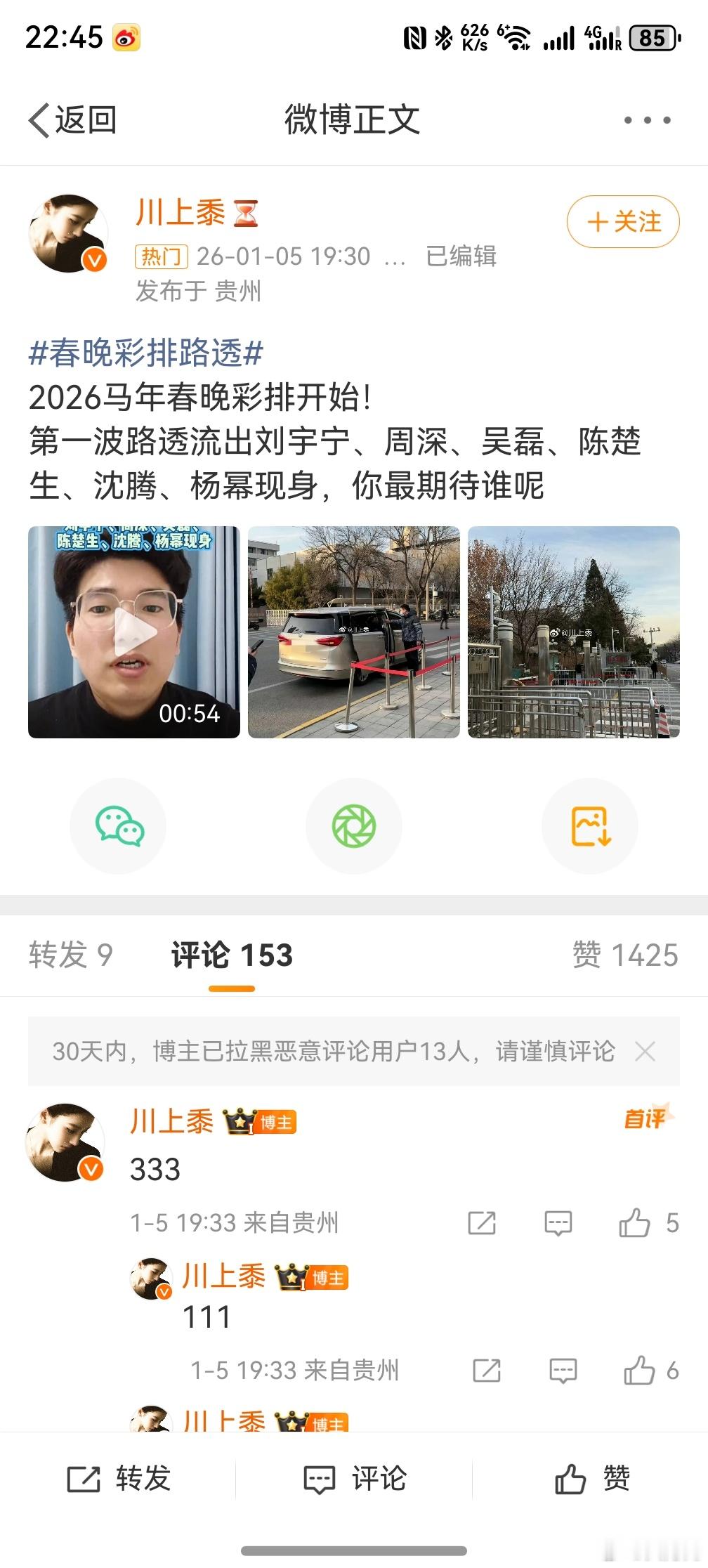Open the Weibo camera share icon
The height and width of the screenshot is (1568, 708).
(x=353, y=826)
